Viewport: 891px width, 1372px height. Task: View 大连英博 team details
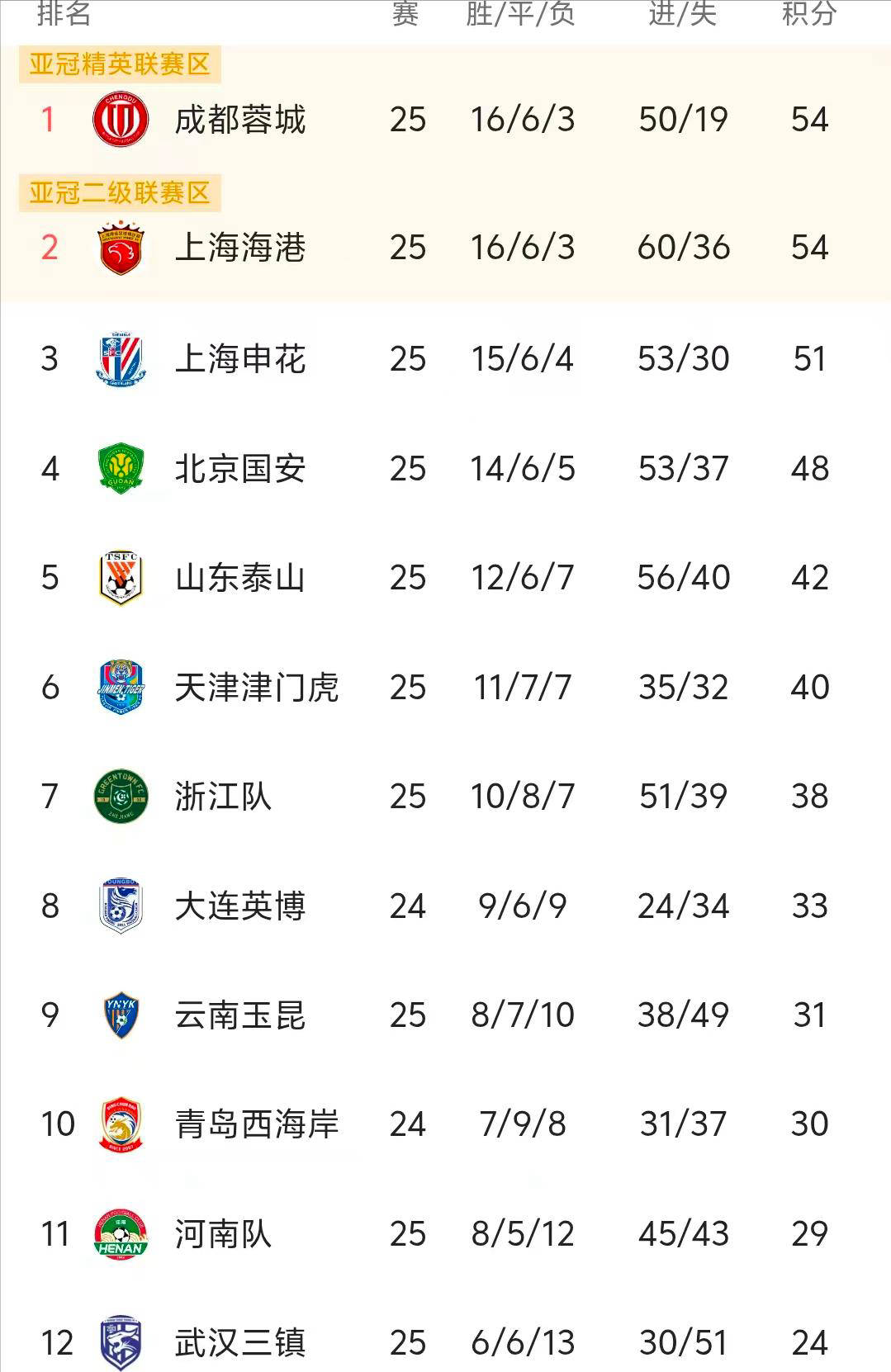[240, 906]
